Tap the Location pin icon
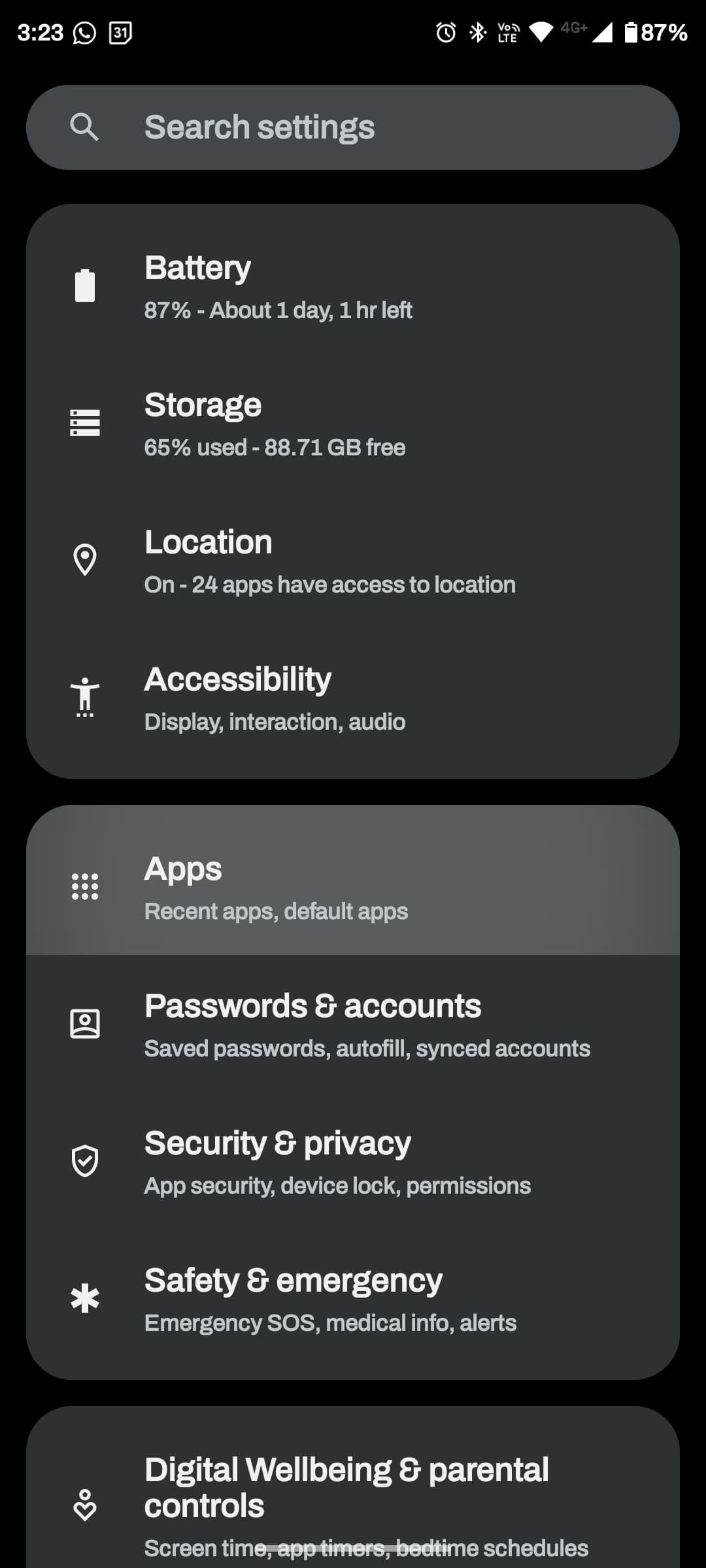 coord(85,560)
